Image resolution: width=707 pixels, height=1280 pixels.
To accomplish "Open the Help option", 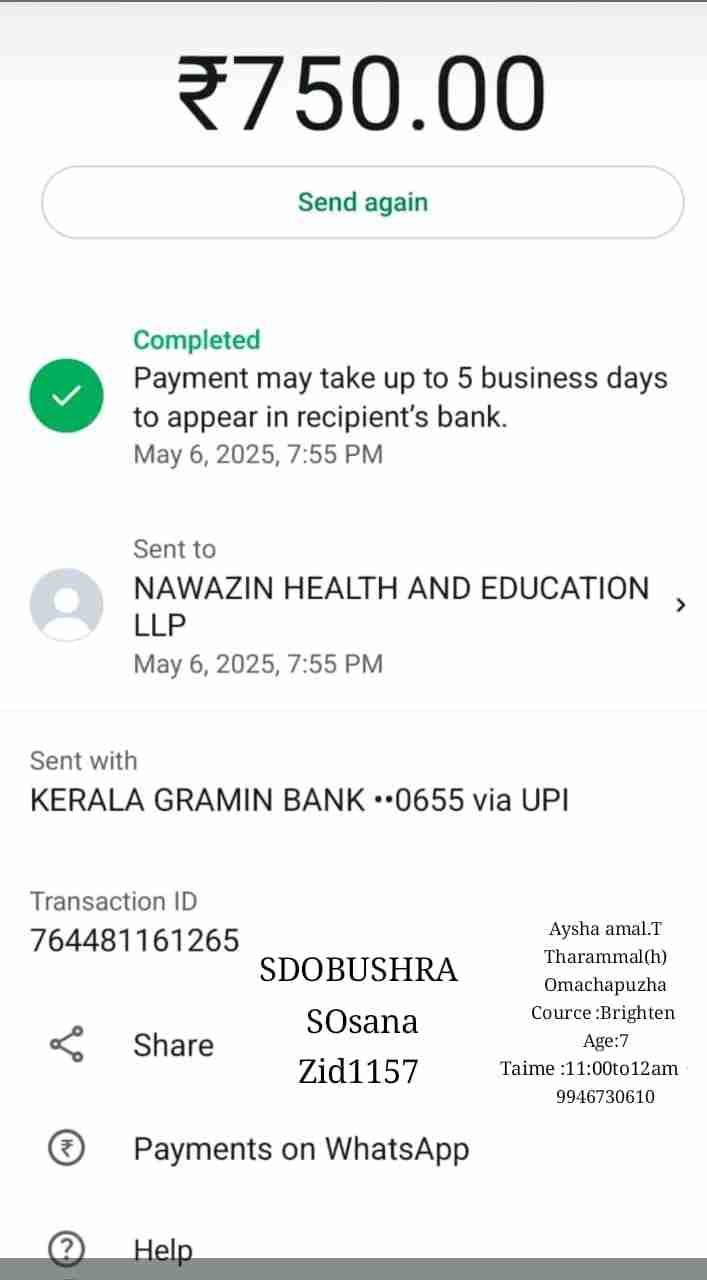I will click(162, 1249).
